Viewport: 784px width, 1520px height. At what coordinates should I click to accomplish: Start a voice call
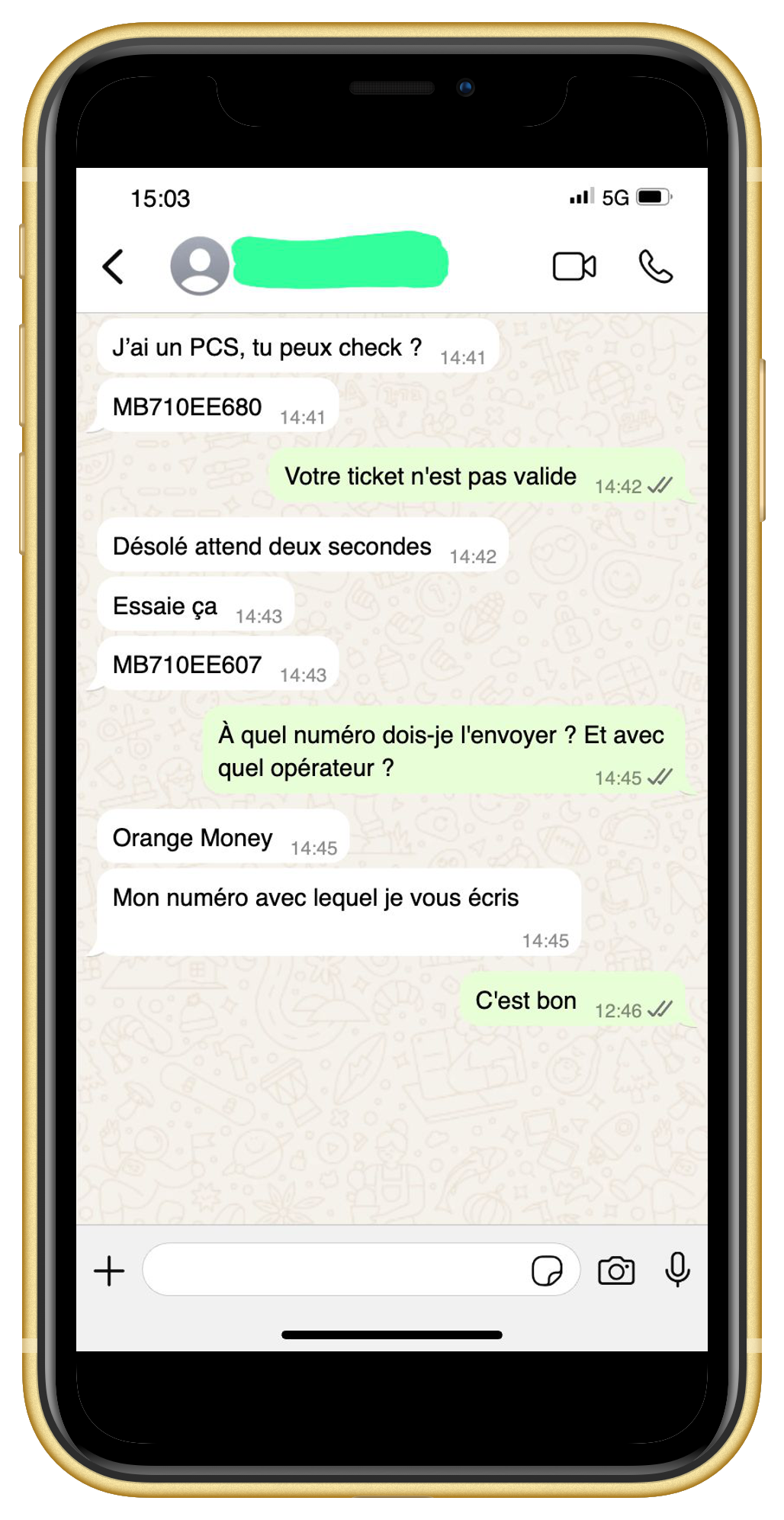(655, 267)
